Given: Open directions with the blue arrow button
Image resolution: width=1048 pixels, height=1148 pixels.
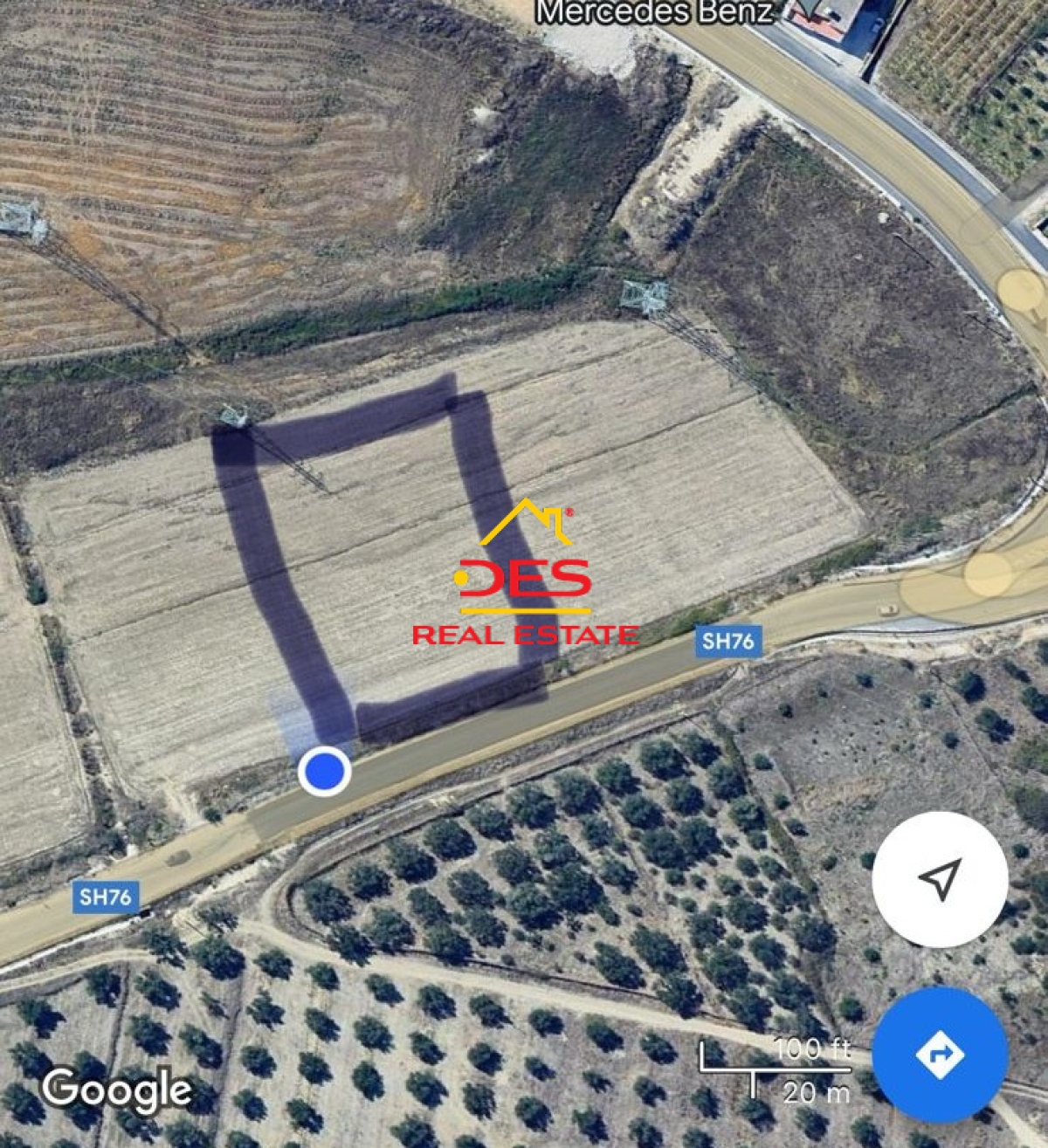Looking at the screenshot, I should pos(940,1055).
